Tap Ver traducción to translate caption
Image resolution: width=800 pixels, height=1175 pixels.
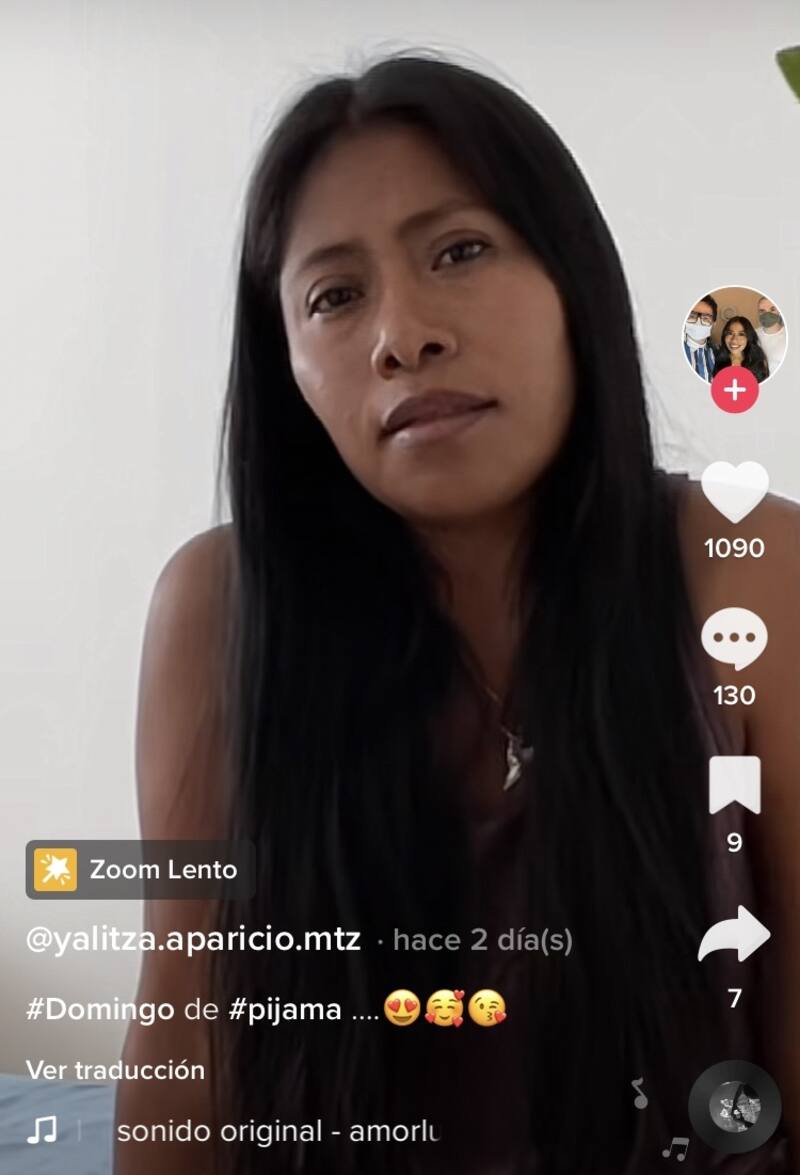[x=115, y=1070]
